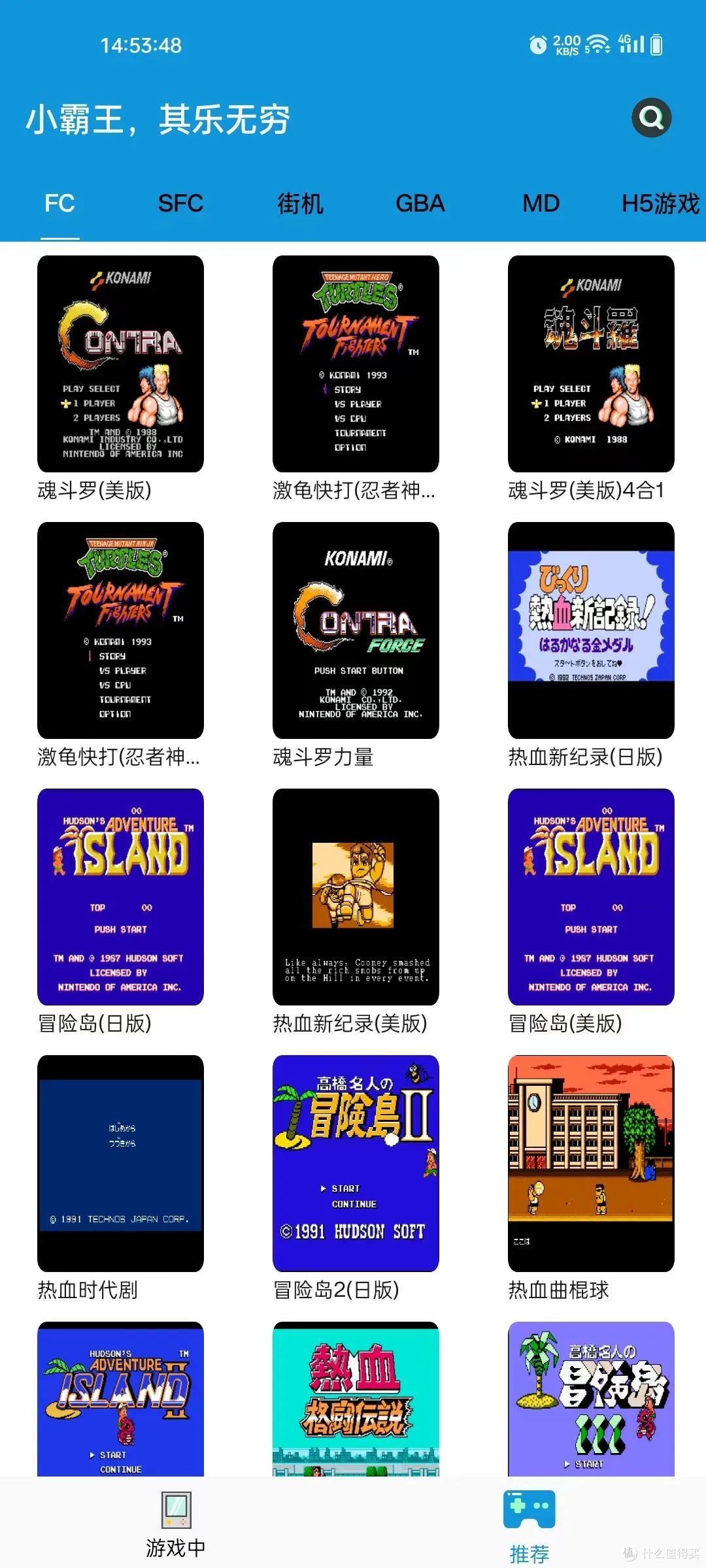Image resolution: width=706 pixels, height=1568 pixels.
Task: Switch to the 街机 tab
Action: (300, 203)
